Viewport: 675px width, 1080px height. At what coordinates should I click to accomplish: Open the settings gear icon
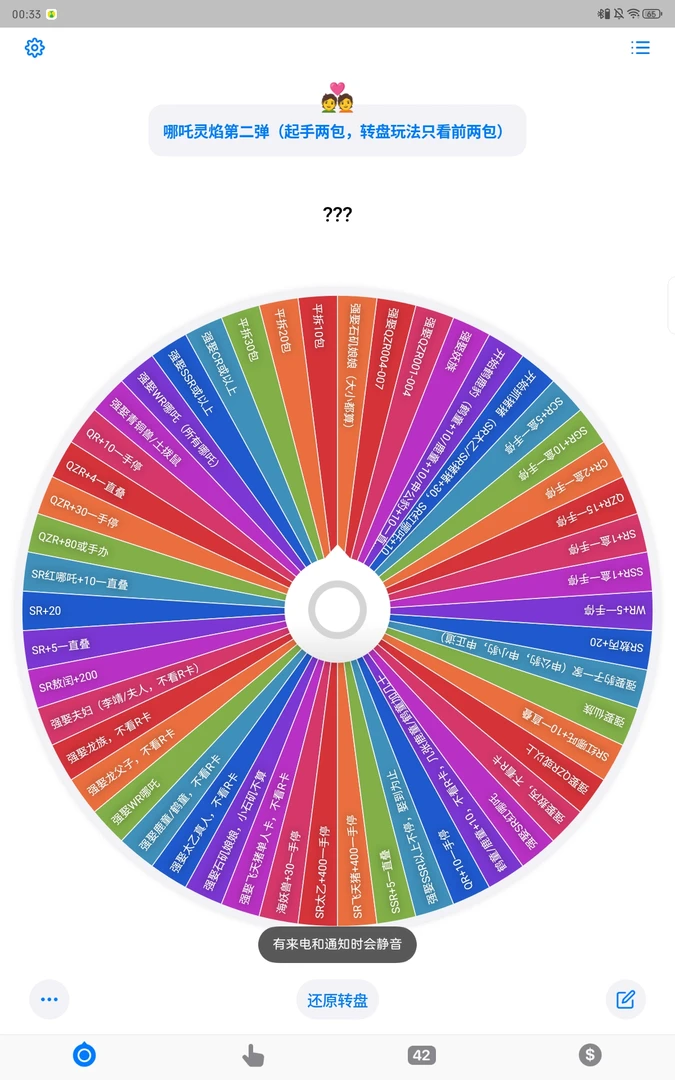pyautogui.click(x=34, y=48)
